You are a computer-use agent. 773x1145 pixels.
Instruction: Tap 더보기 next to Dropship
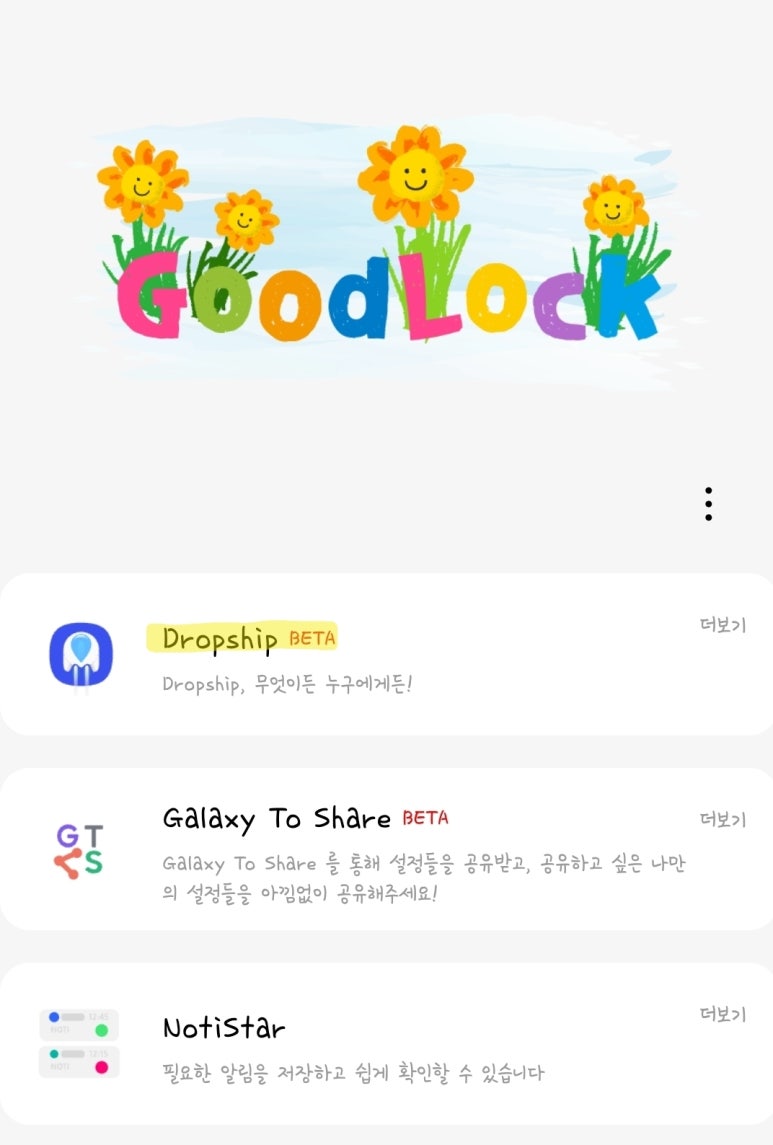pyautogui.click(x=722, y=625)
